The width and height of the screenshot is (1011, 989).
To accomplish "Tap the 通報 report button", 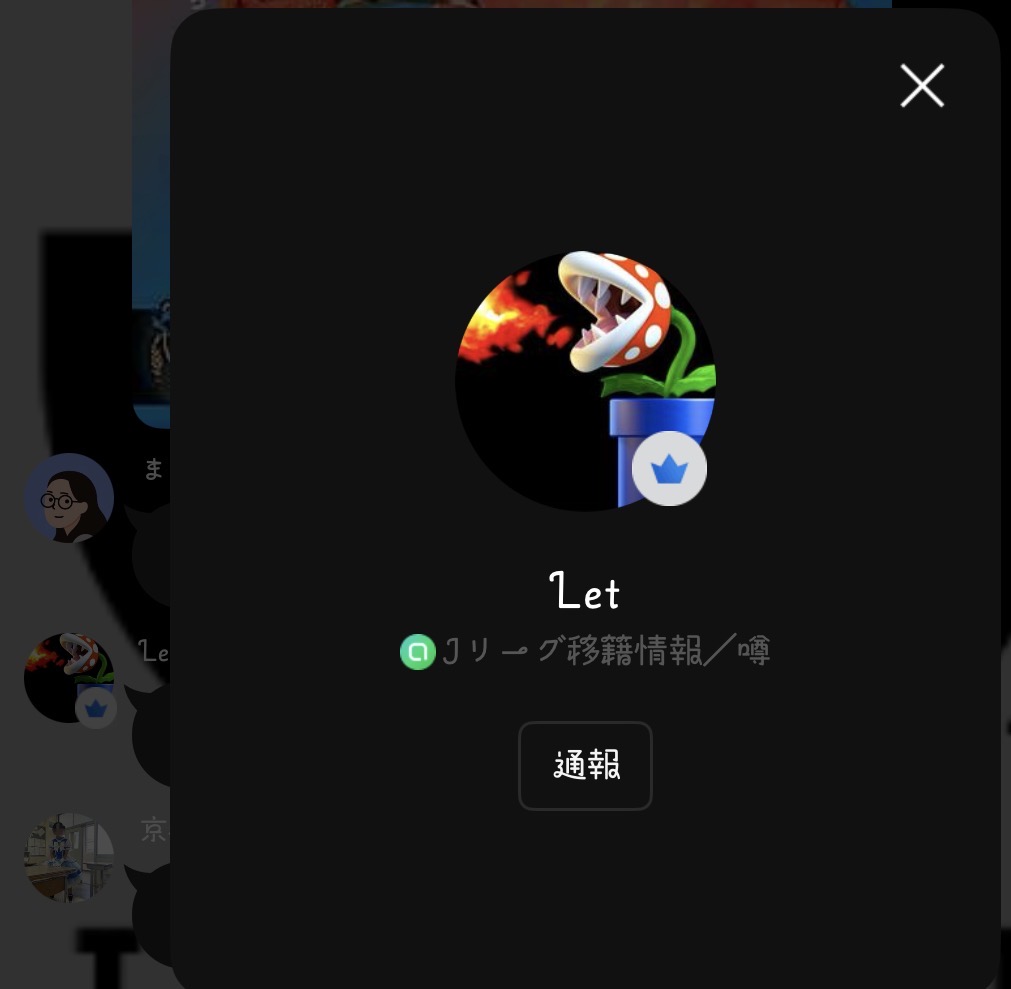I will [585, 766].
